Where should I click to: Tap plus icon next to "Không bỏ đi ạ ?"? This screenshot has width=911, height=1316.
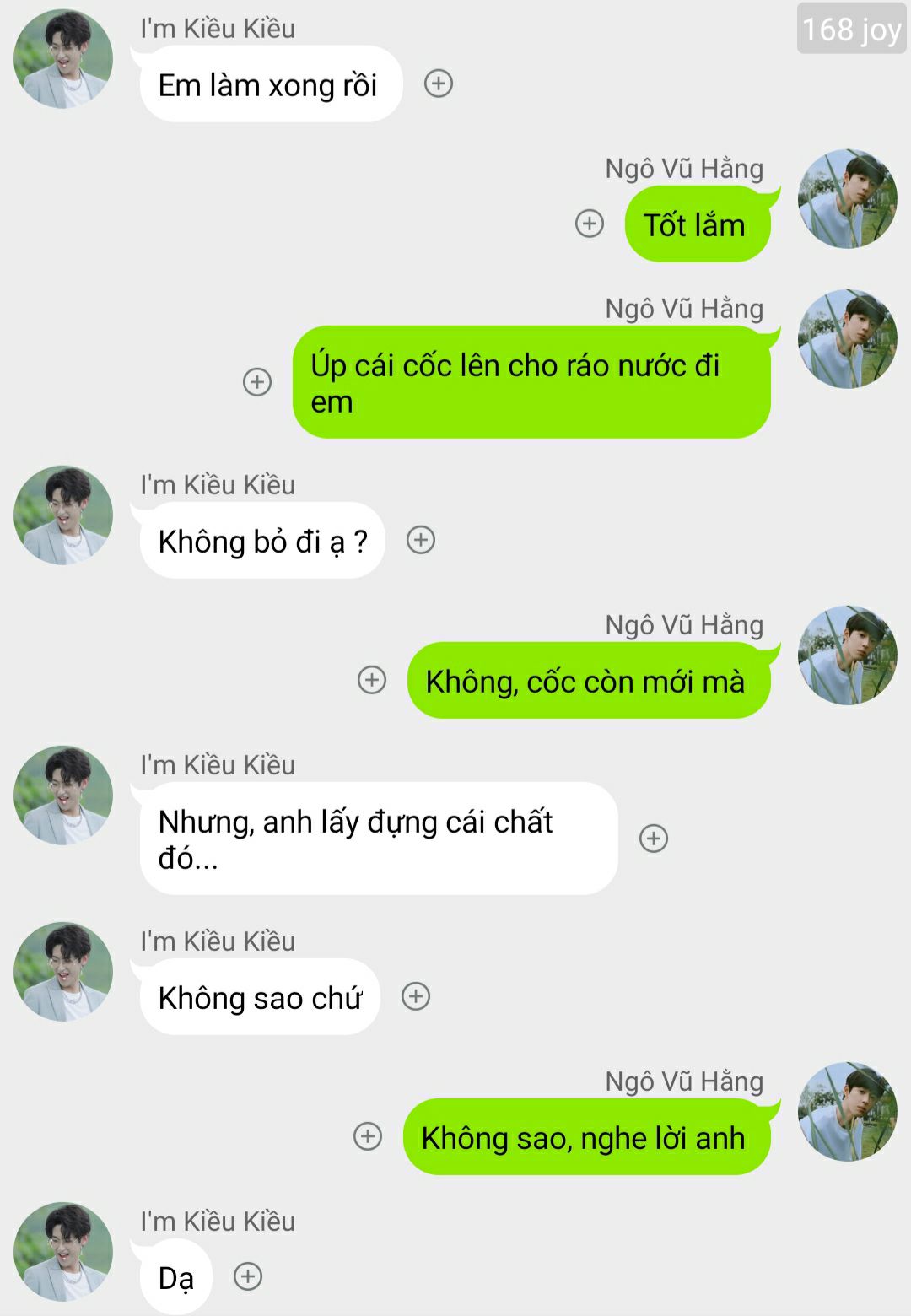click(421, 540)
